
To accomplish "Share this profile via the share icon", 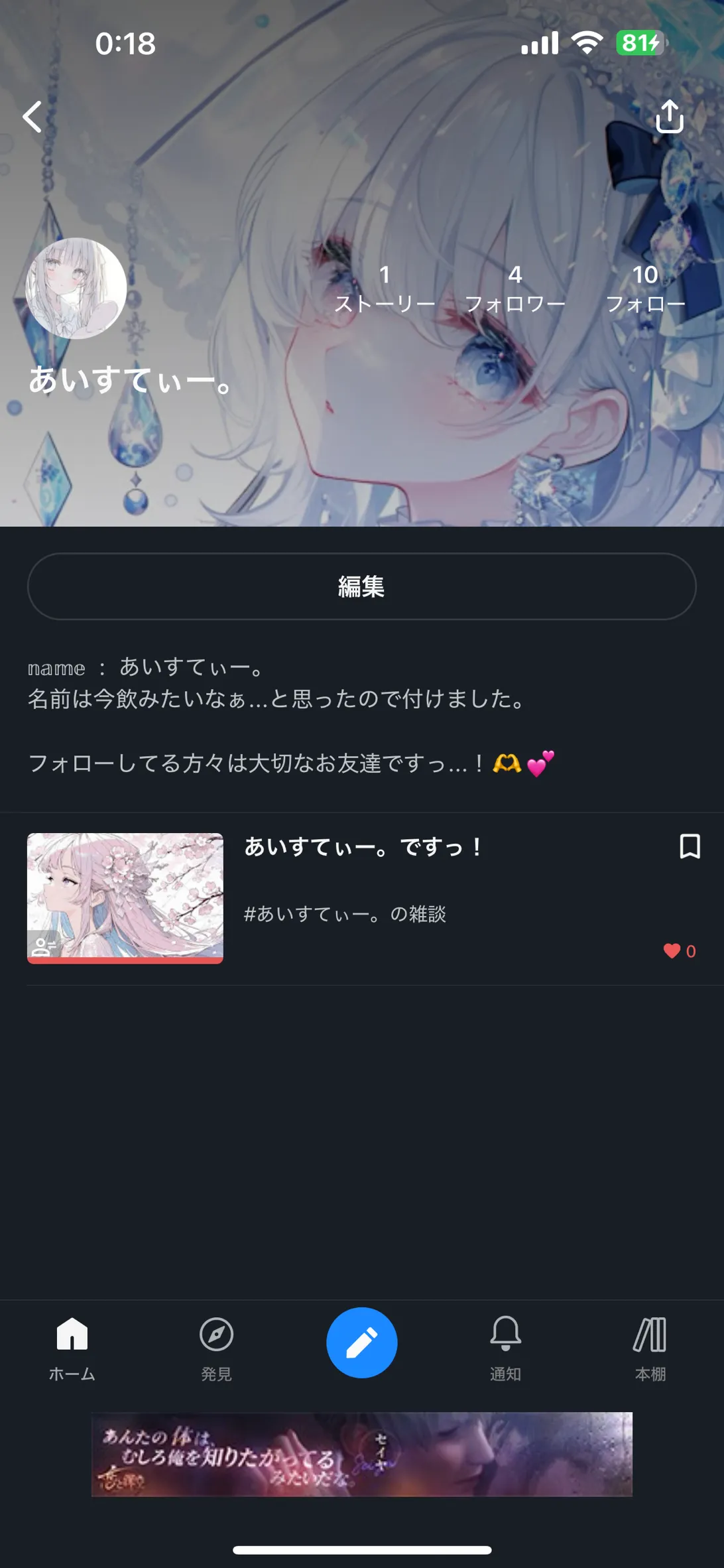I will coord(670,117).
